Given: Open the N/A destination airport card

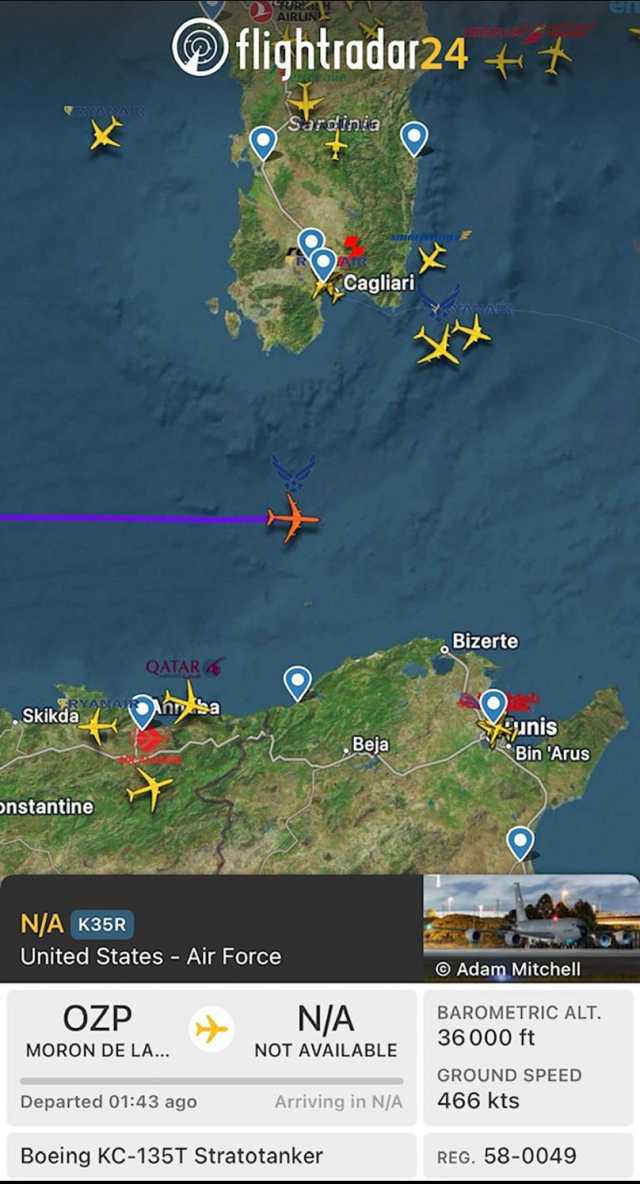Looking at the screenshot, I should click(325, 1032).
